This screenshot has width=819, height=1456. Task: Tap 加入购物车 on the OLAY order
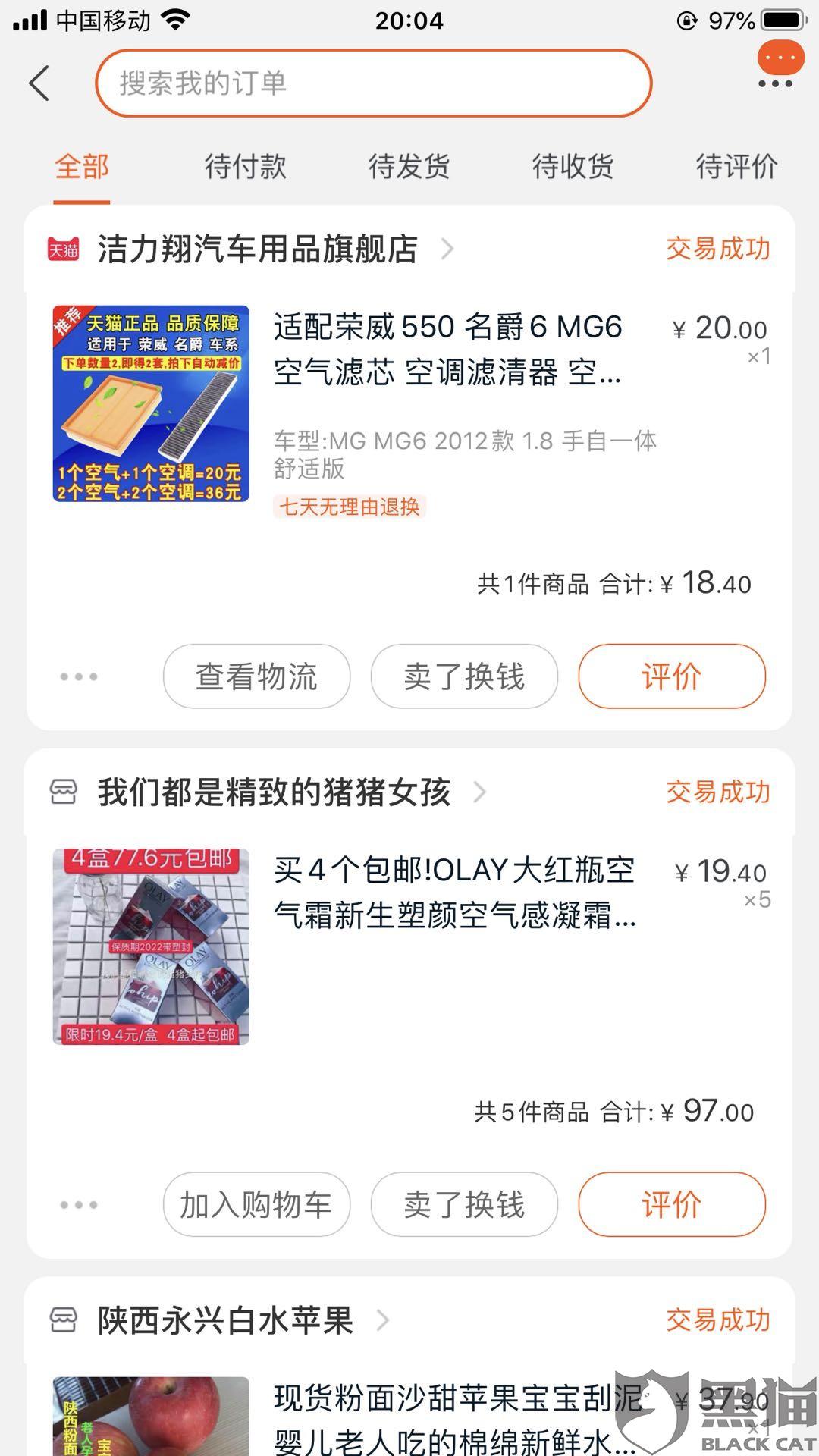pos(256,1204)
